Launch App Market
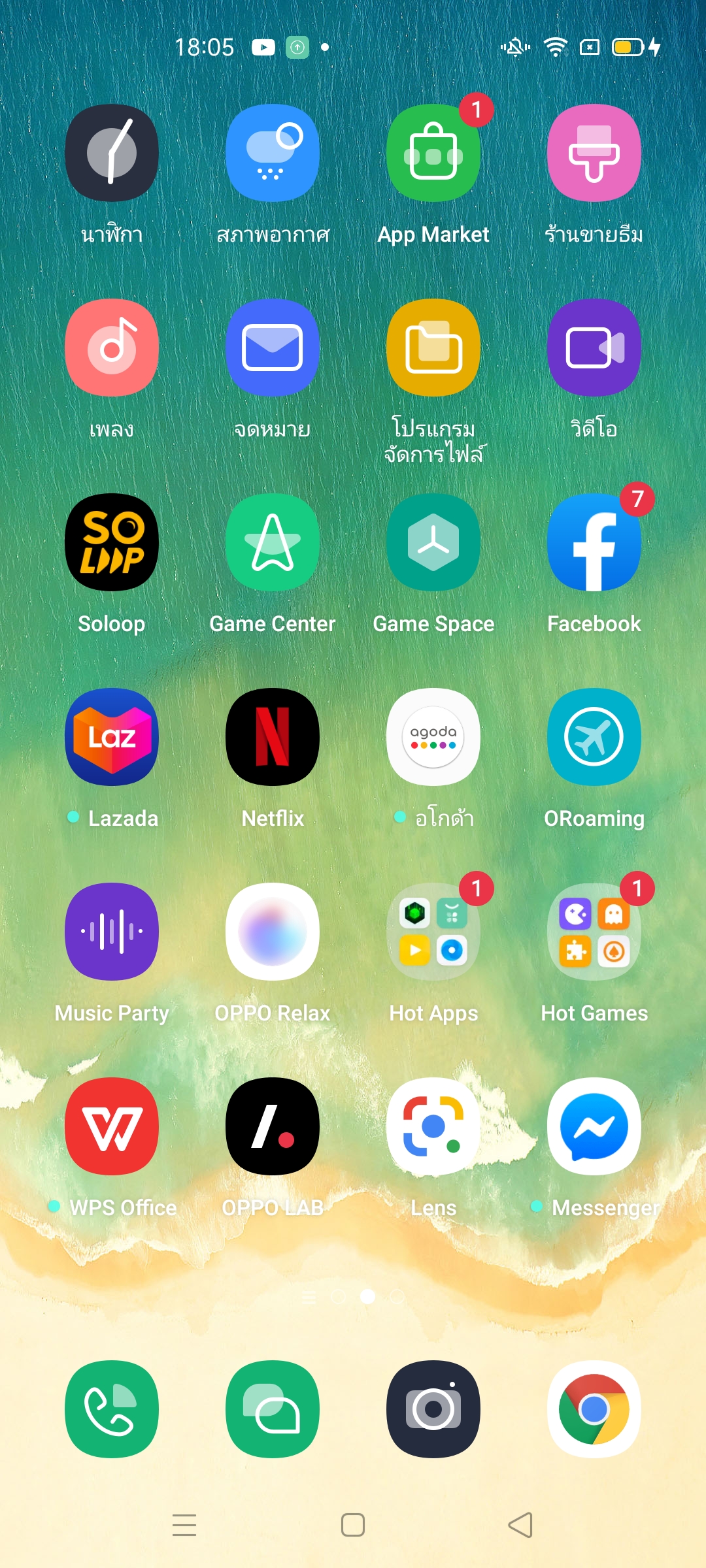 [433, 153]
